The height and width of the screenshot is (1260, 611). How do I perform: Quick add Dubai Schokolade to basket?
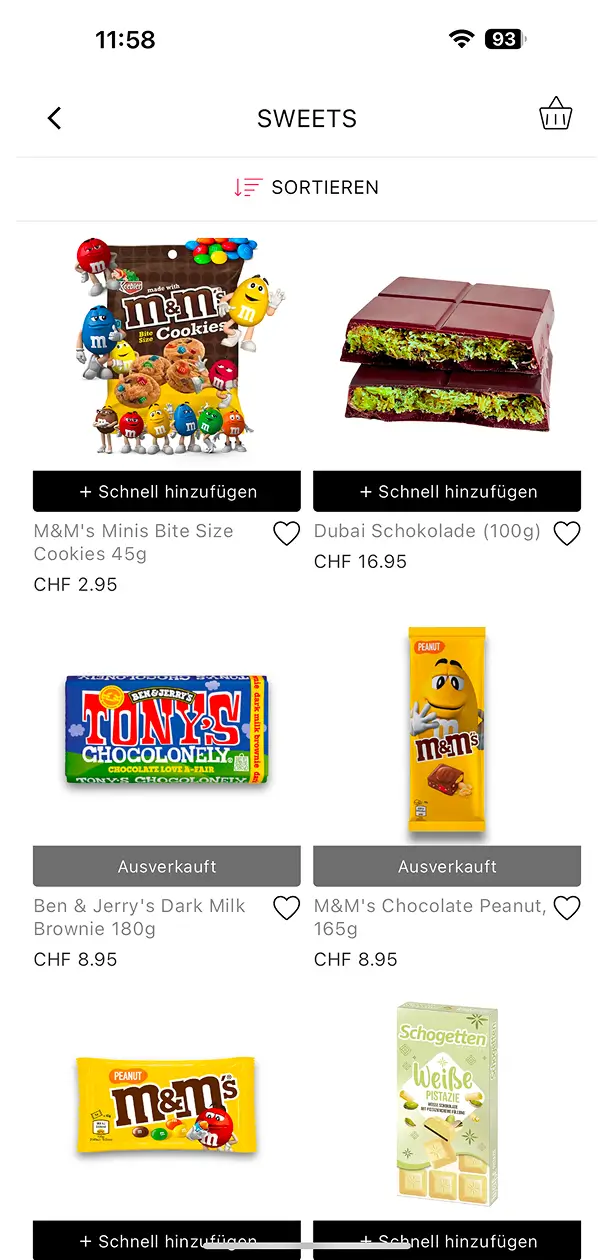(x=447, y=491)
